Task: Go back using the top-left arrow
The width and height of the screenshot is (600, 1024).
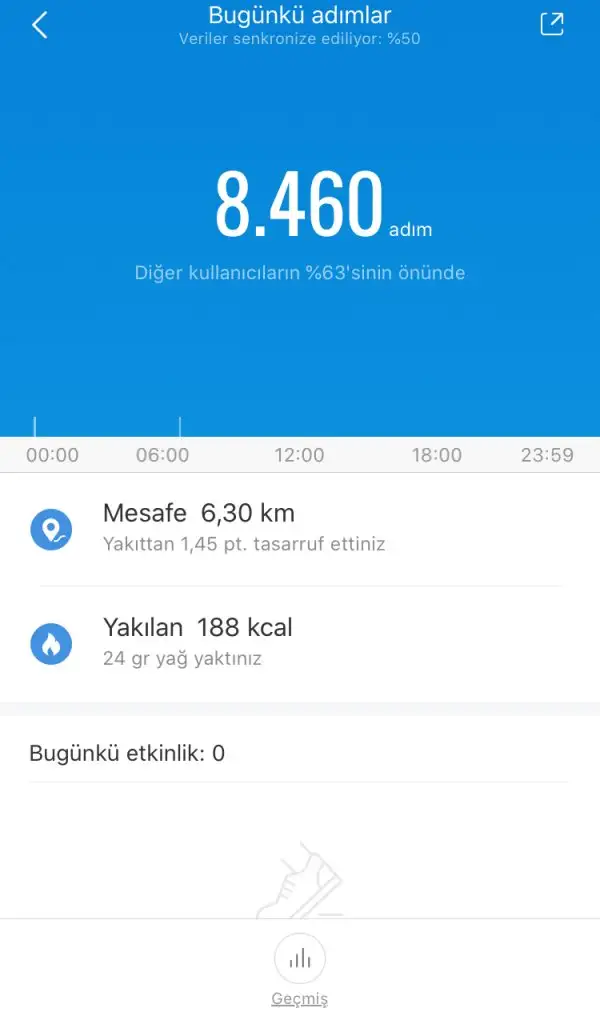Action: click(x=40, y=25)
